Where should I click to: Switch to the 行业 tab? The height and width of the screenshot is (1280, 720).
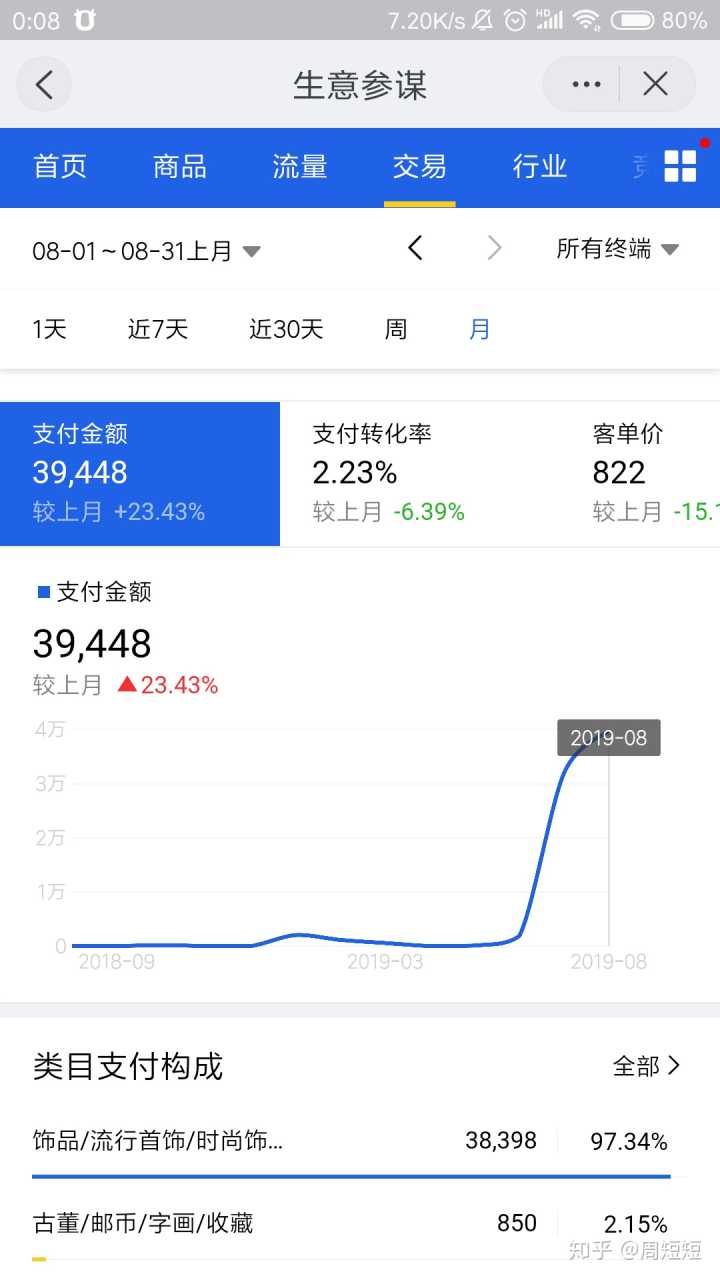click(x=540, y=167)
